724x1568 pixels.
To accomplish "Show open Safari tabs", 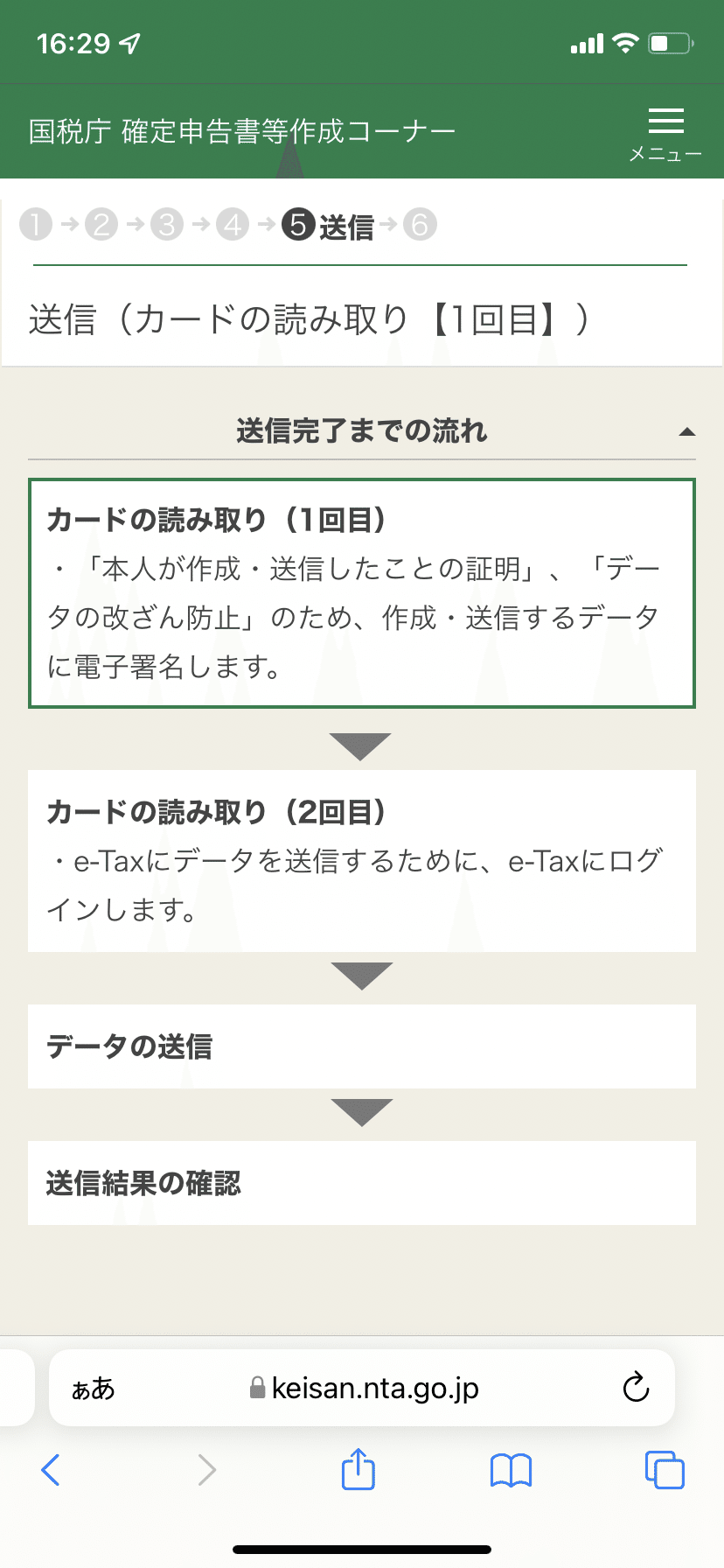I will [x=665, y=1469].
